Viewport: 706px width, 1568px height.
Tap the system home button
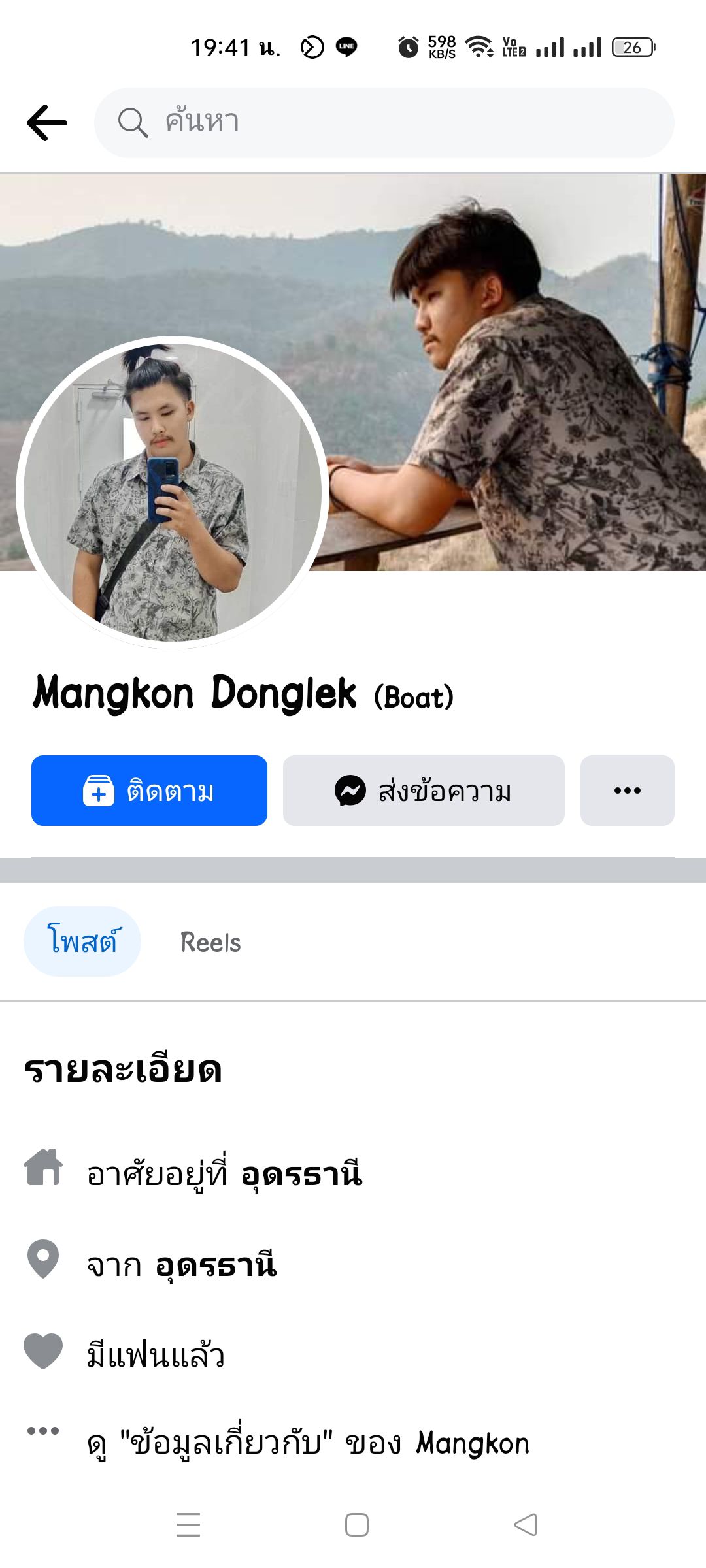pos(357,1525)
